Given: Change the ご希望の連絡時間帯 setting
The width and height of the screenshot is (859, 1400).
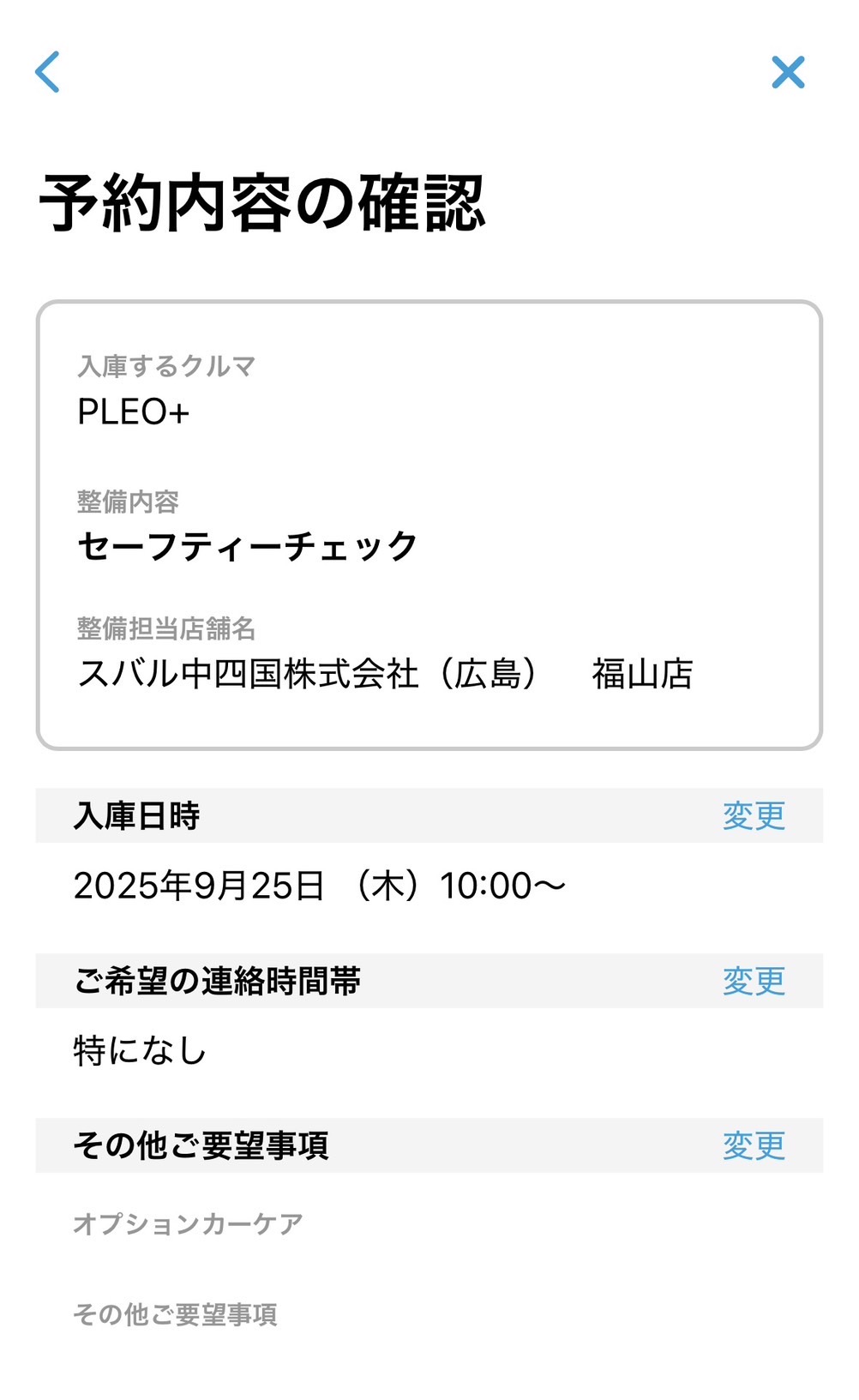Looking at the screenshot, I should [x=753, y=981].
